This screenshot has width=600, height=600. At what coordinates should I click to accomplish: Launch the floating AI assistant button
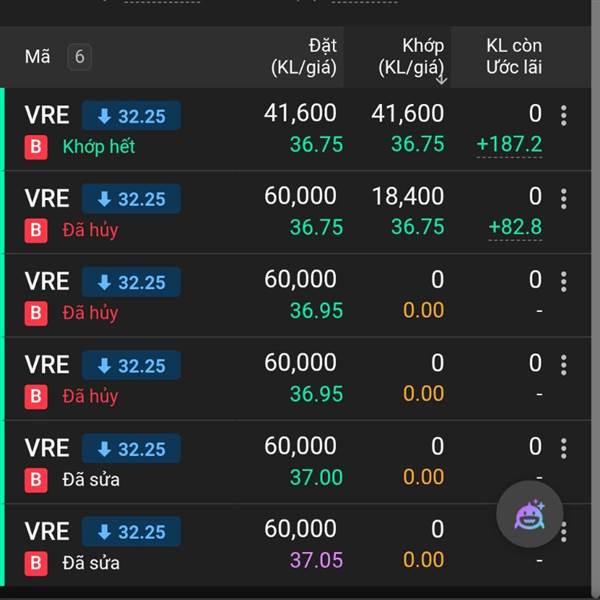click(530, 515)
